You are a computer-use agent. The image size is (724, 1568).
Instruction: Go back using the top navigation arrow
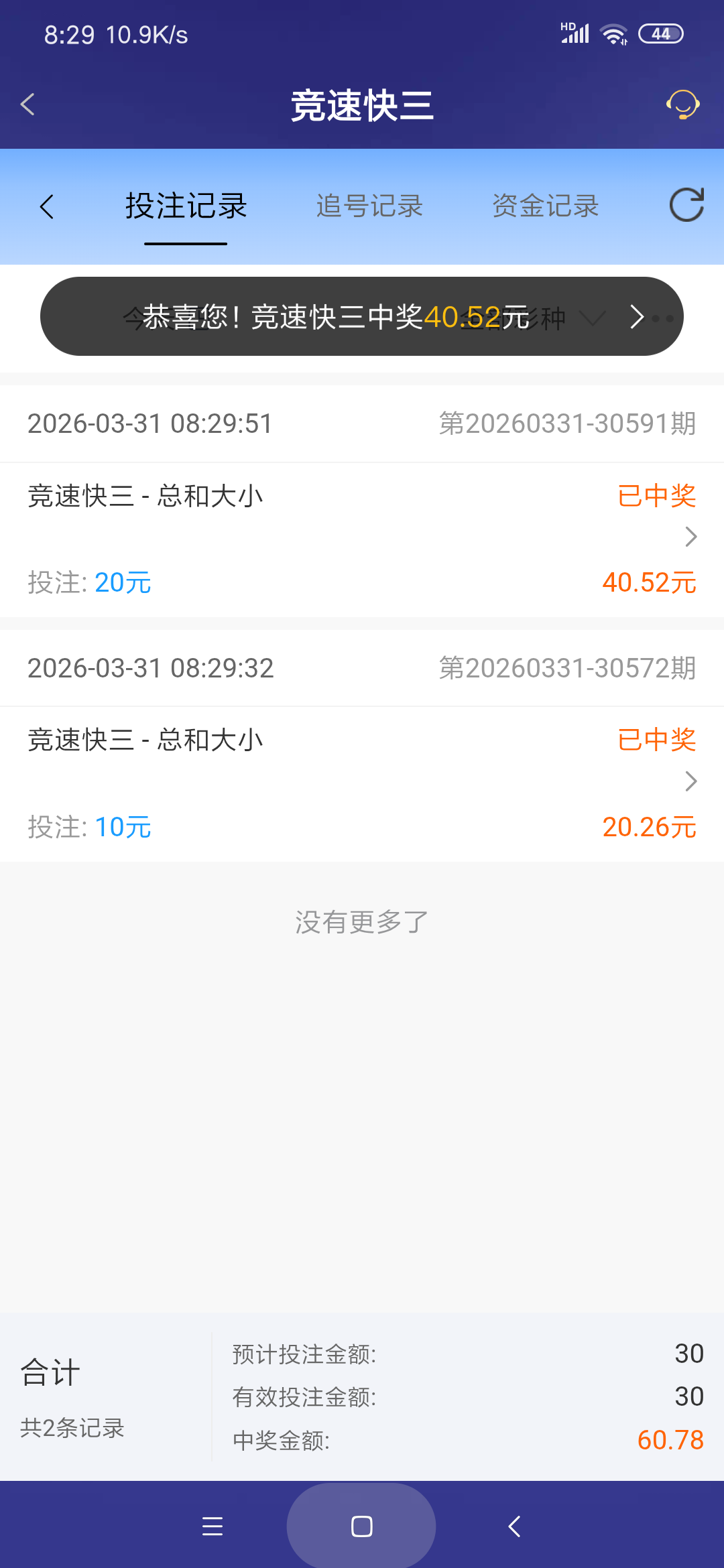(27, 105)
